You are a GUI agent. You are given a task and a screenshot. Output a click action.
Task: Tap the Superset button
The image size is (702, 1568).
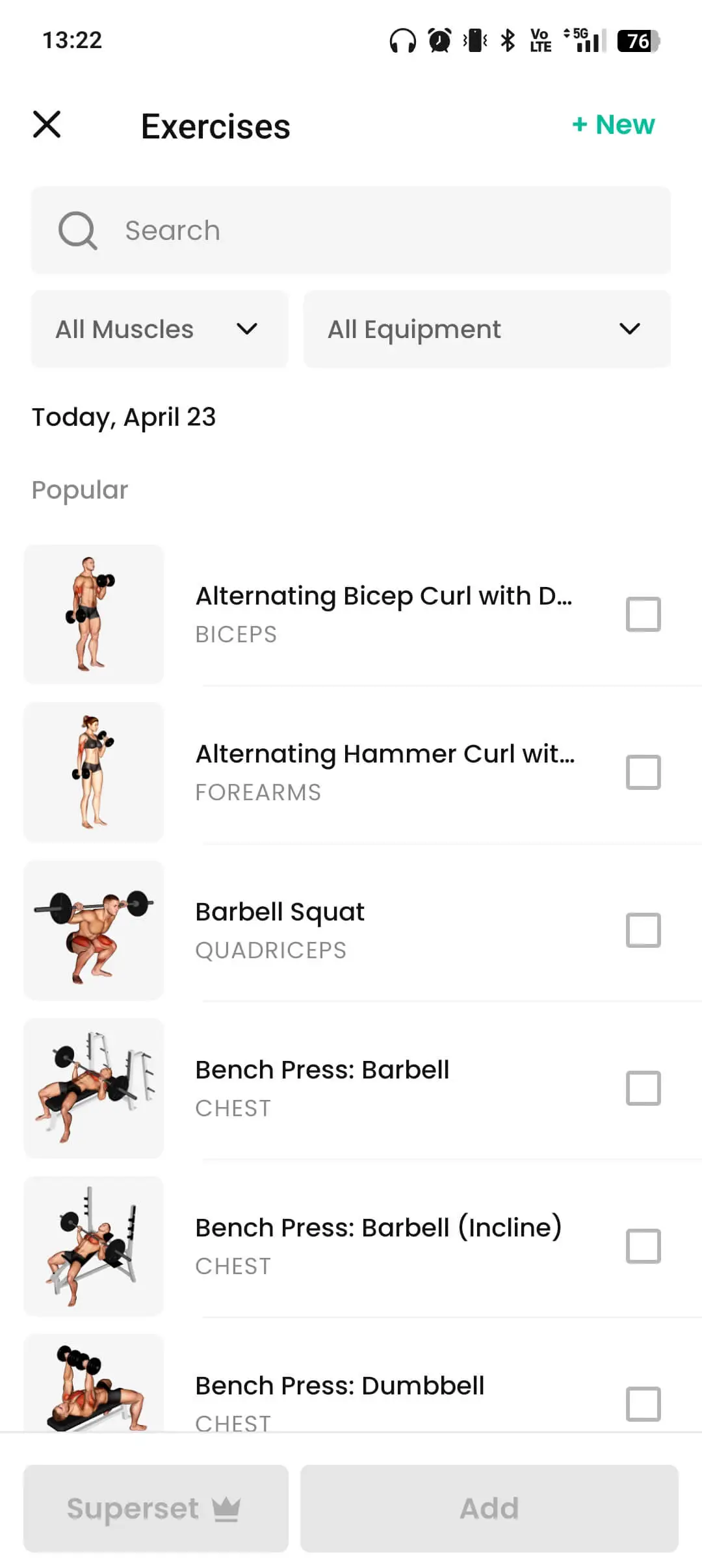(x=156, y=1508)
